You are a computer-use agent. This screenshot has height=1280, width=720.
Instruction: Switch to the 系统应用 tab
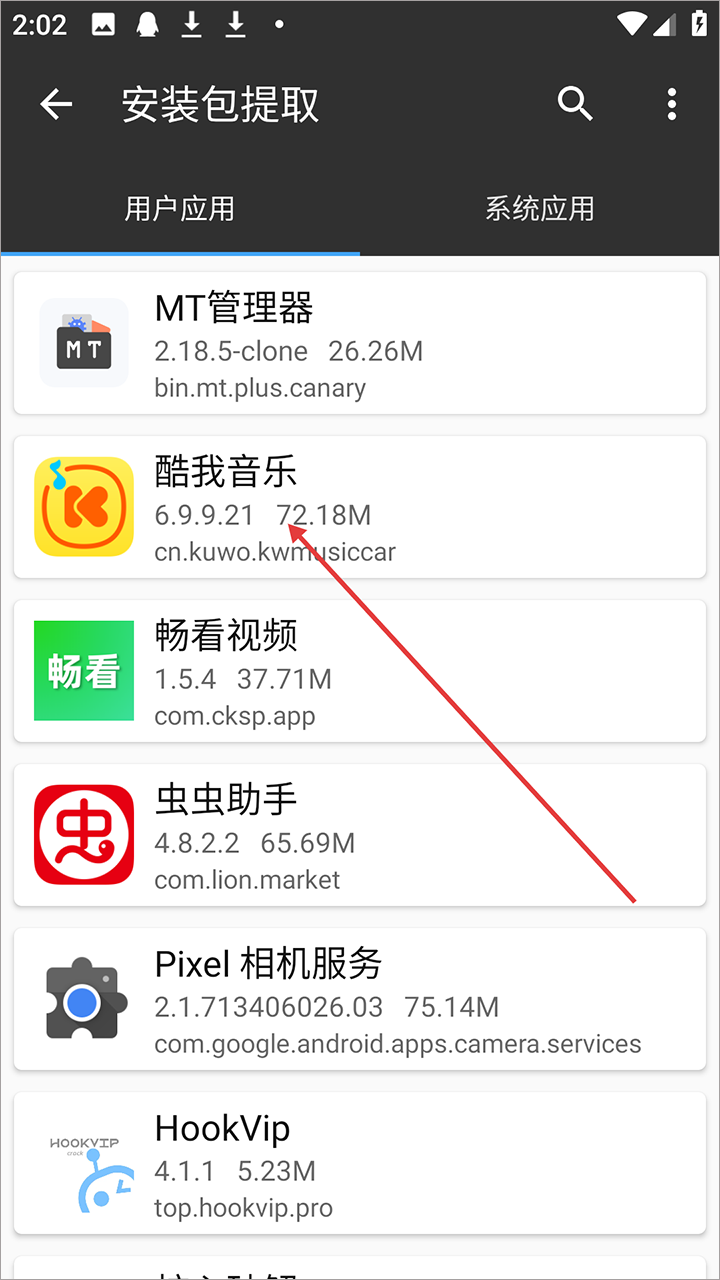click(540, 209)
